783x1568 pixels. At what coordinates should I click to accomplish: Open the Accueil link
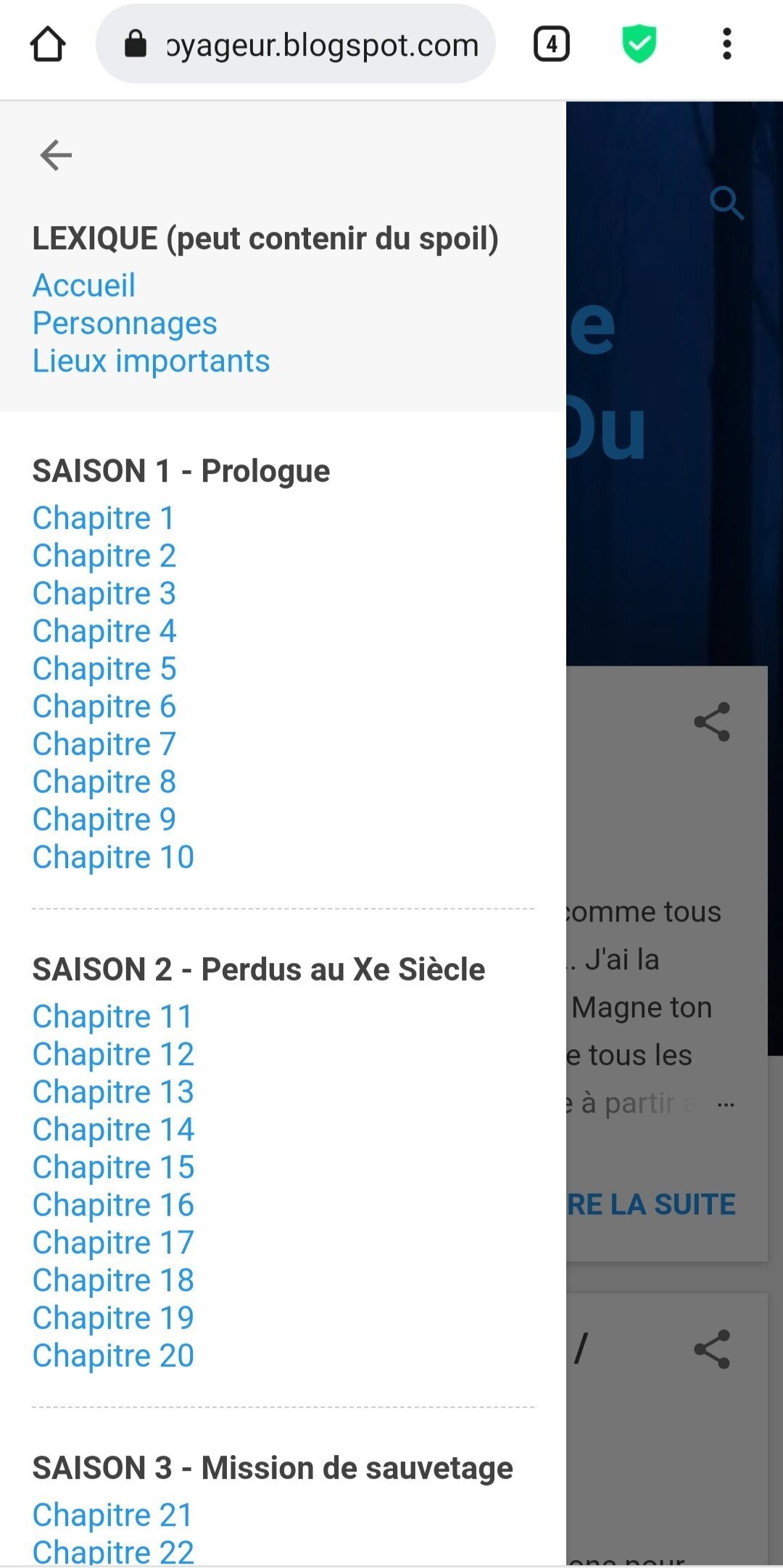(x=84, y=285)
